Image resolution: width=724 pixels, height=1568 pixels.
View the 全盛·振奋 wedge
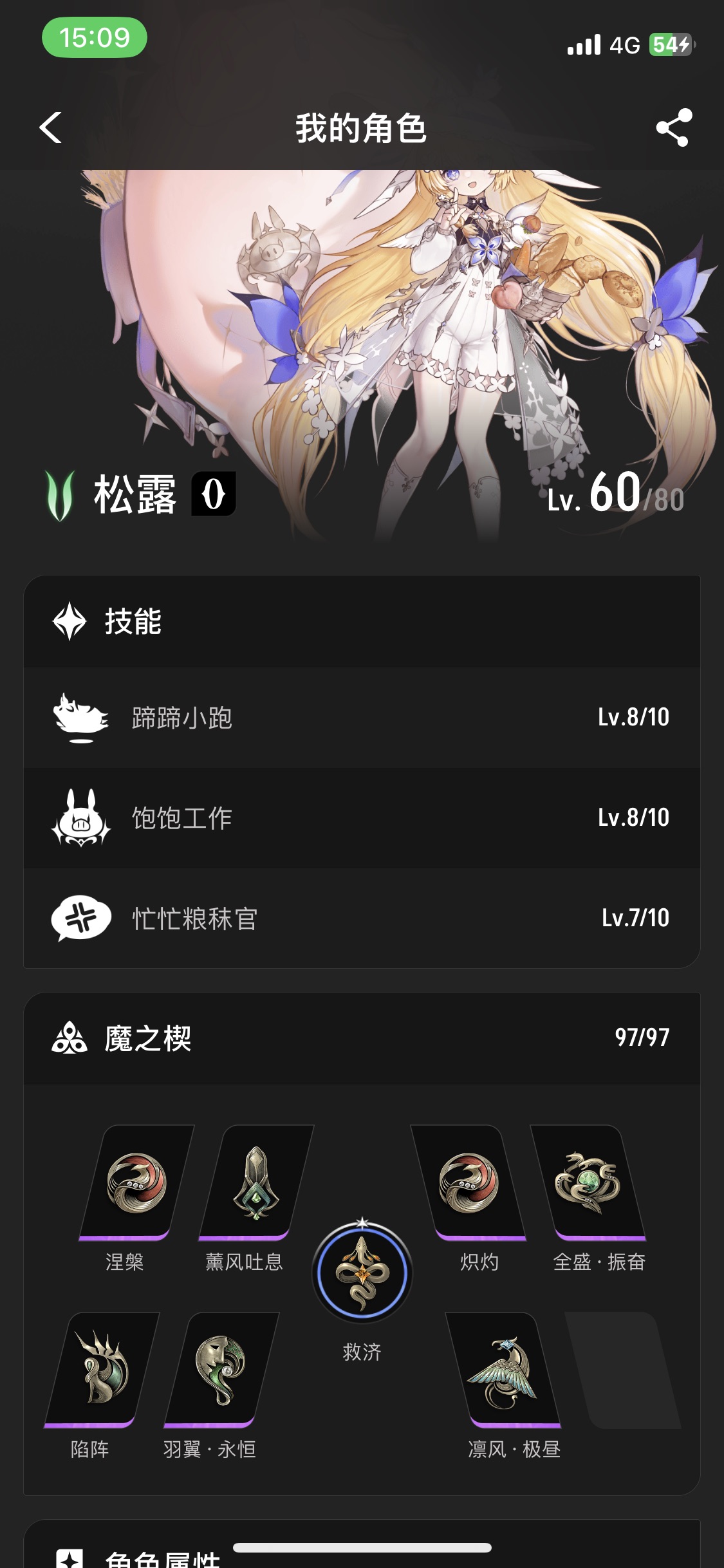click(x=588, y=1183)
